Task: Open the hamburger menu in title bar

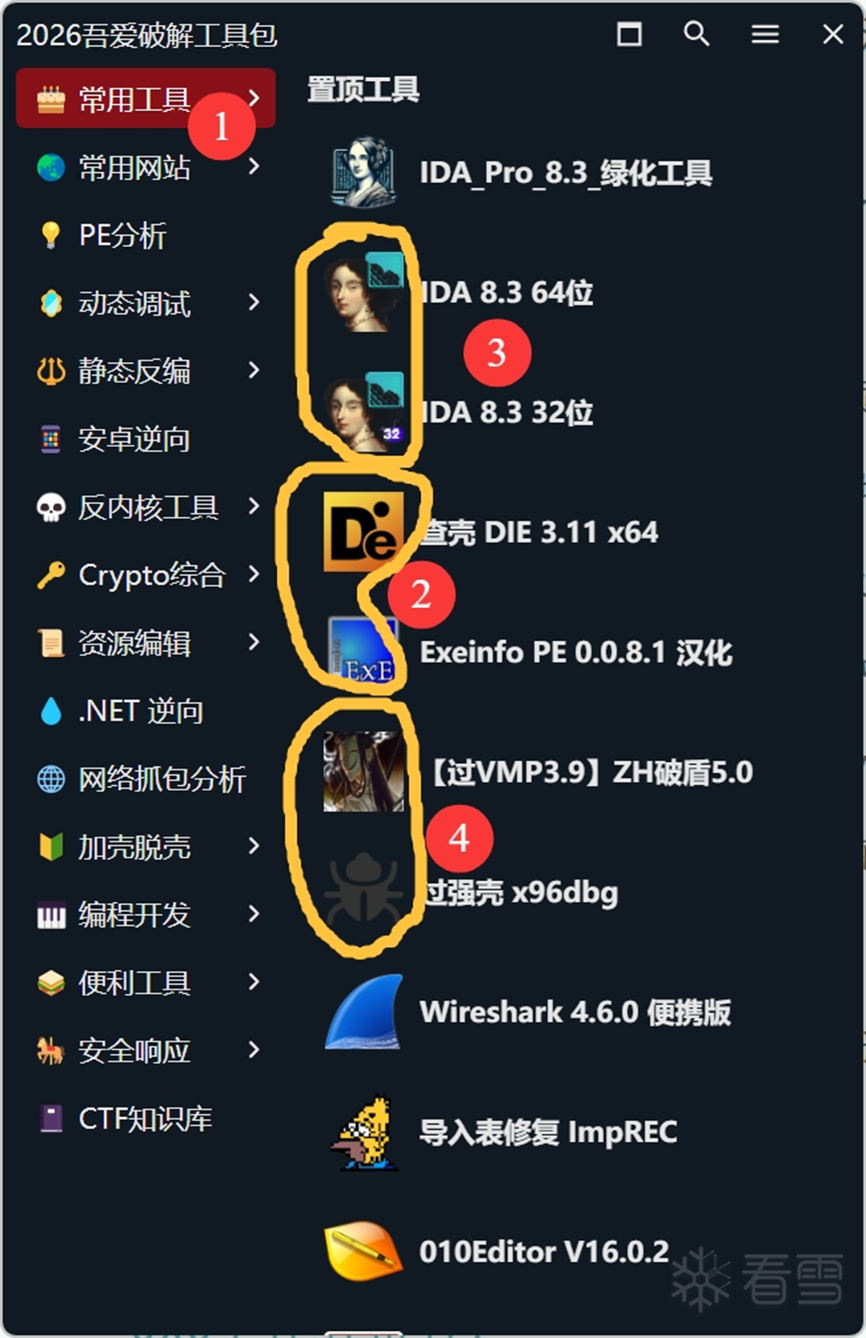Action: pyautogui.click(x=765, y=34)
